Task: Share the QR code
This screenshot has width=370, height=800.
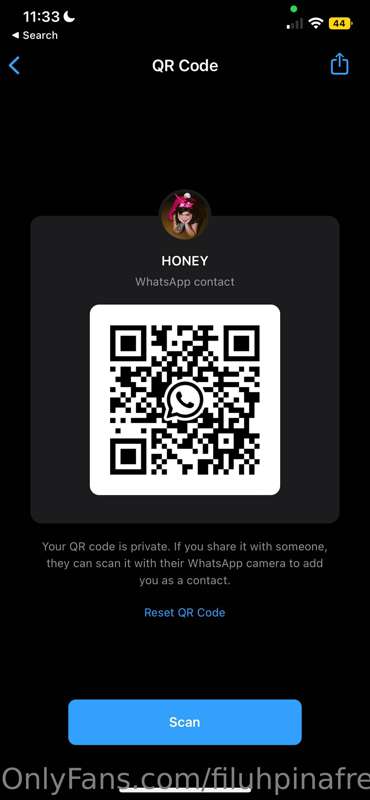Action: (339, 65)
